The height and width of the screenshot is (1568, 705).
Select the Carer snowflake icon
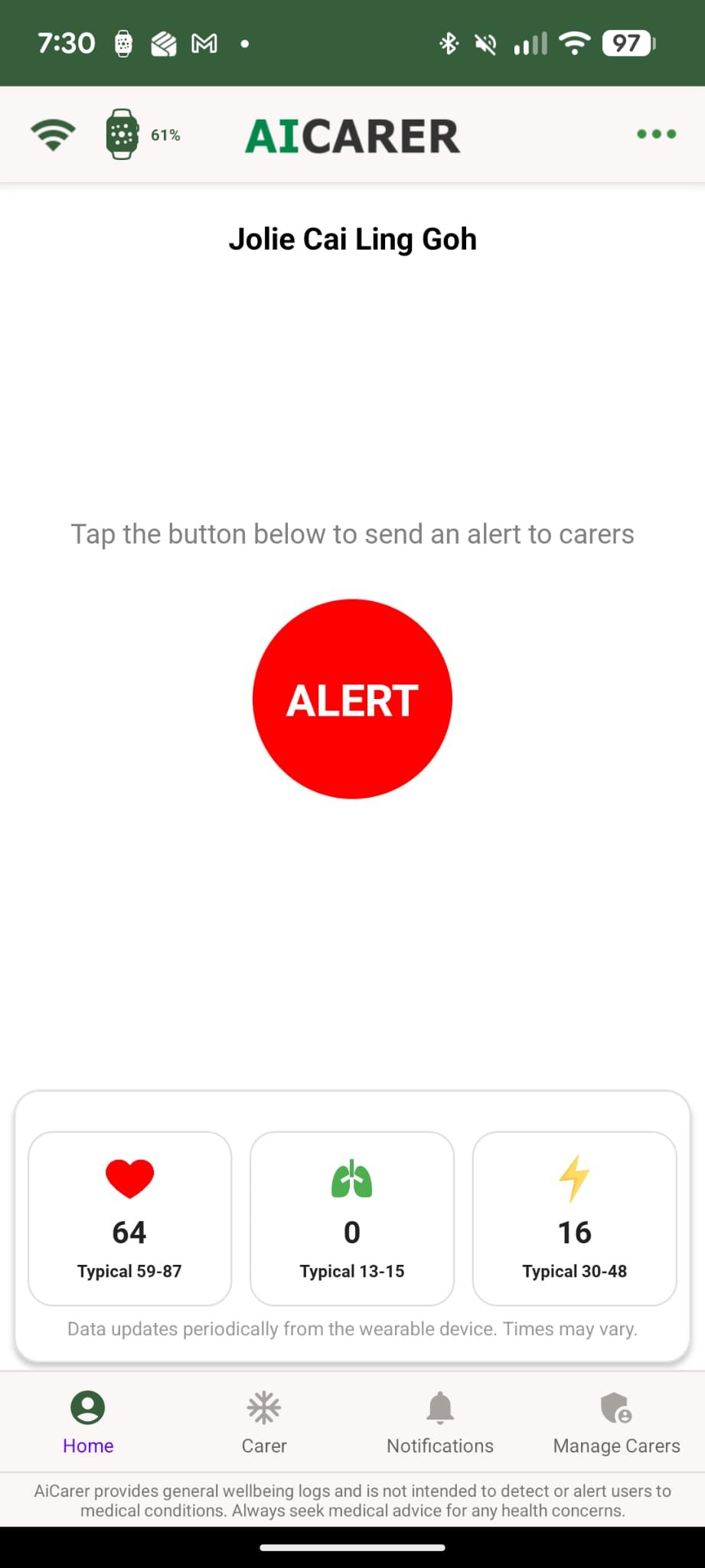coord(263,1407)
